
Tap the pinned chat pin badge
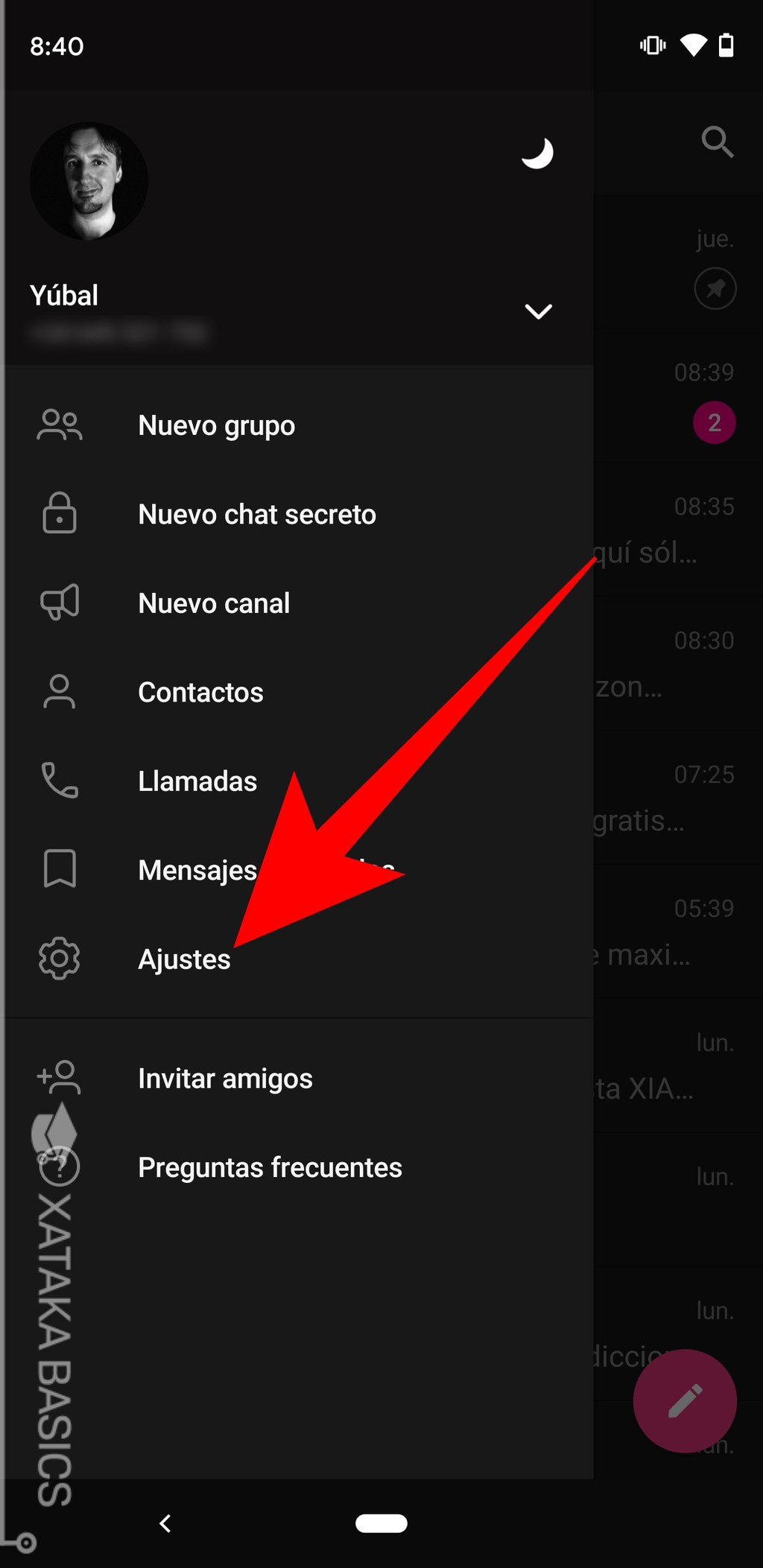click(x=714, y=289)
